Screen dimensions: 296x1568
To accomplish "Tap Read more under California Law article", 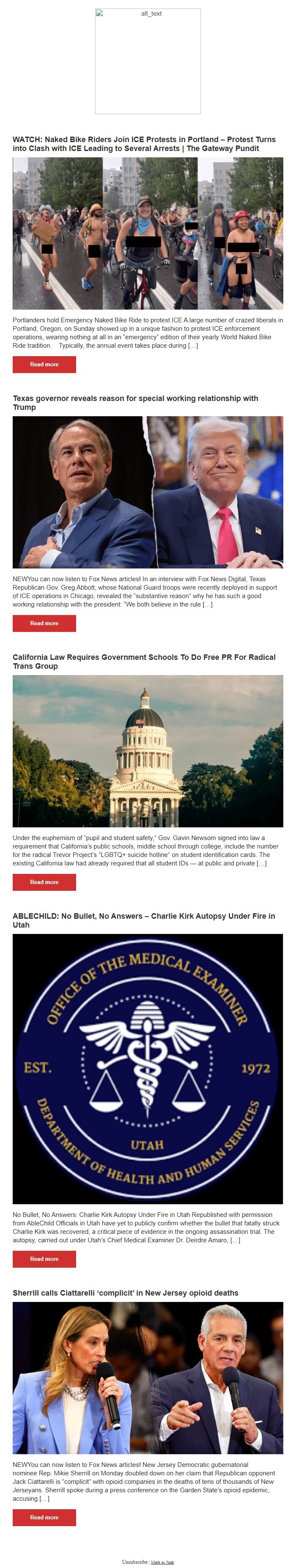I will 44,881.
